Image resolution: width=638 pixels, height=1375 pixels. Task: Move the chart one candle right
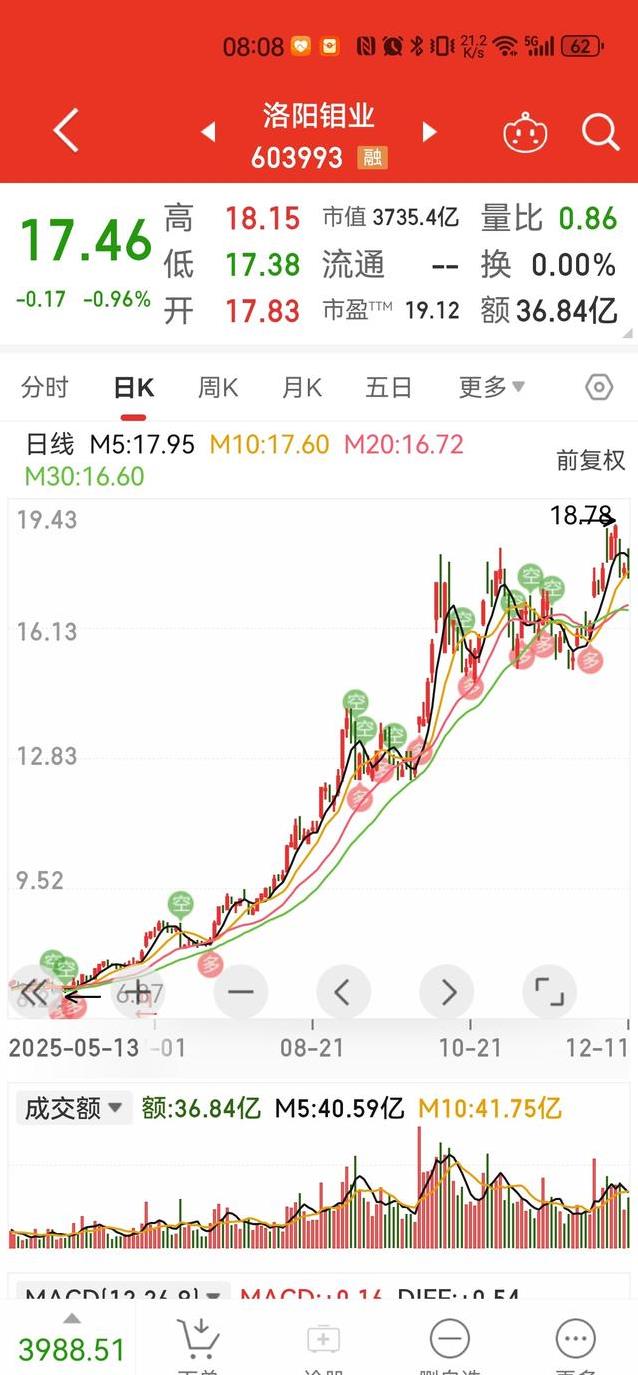click(x=447, y=992)
